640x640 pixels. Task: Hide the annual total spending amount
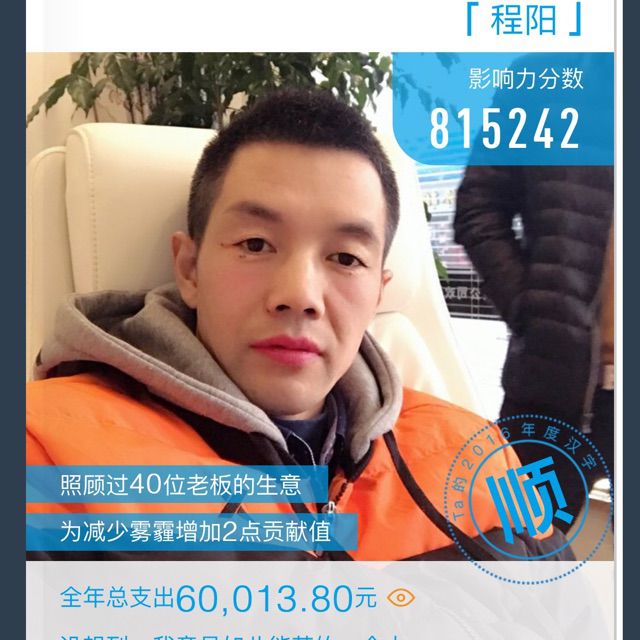(x=401, y=598)
